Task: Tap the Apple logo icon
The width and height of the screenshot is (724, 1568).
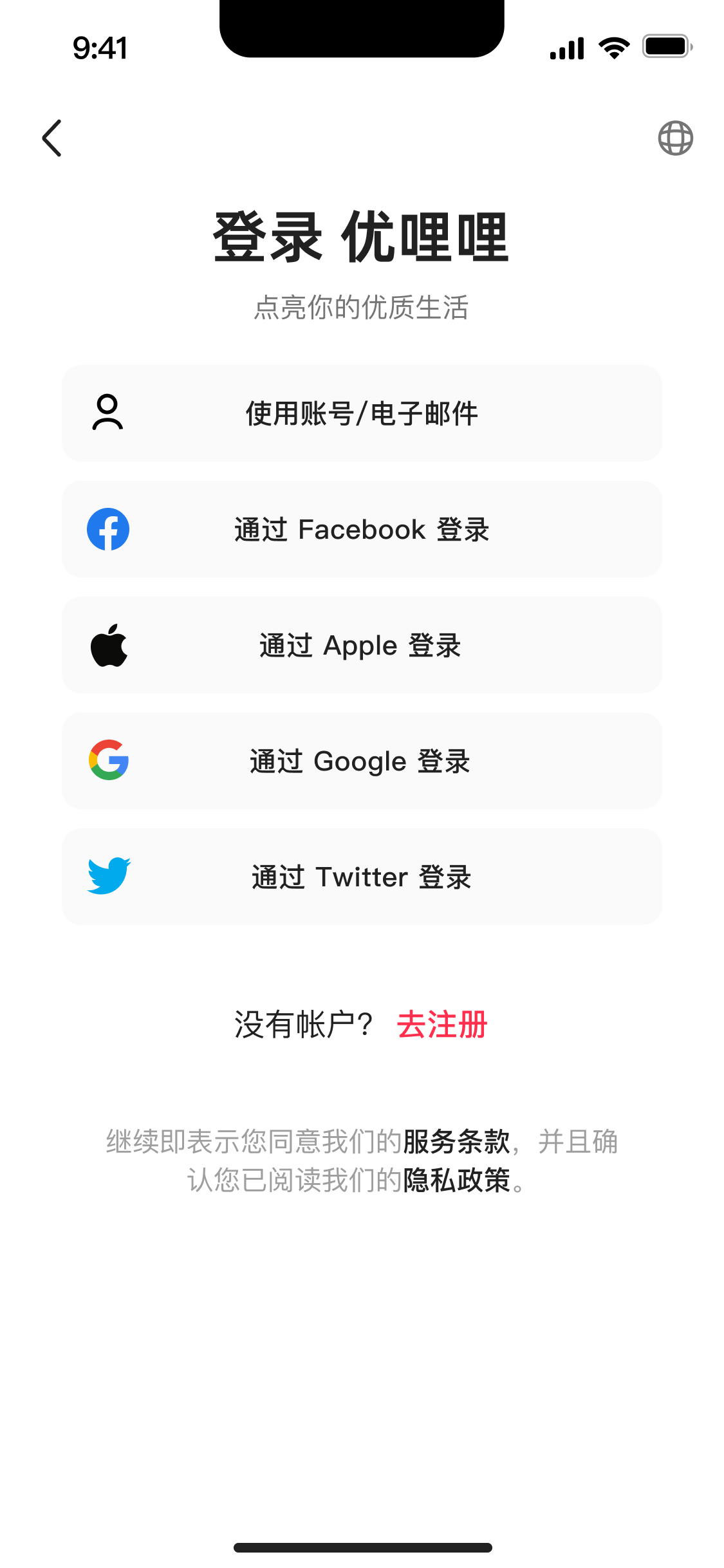Action: 109,644
